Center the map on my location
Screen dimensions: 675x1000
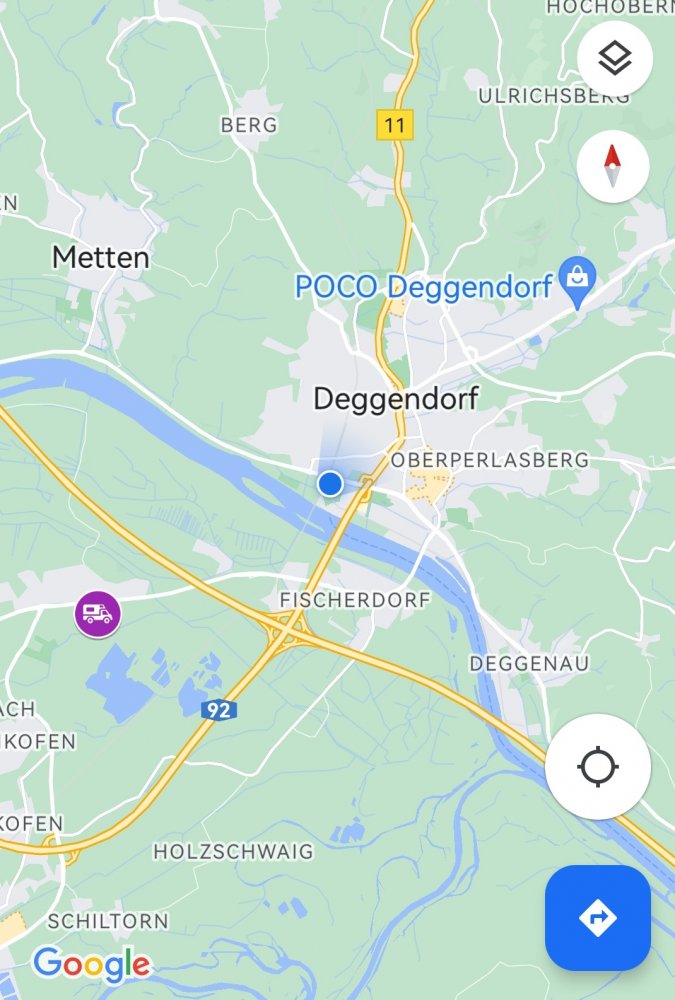pos(598,767)
